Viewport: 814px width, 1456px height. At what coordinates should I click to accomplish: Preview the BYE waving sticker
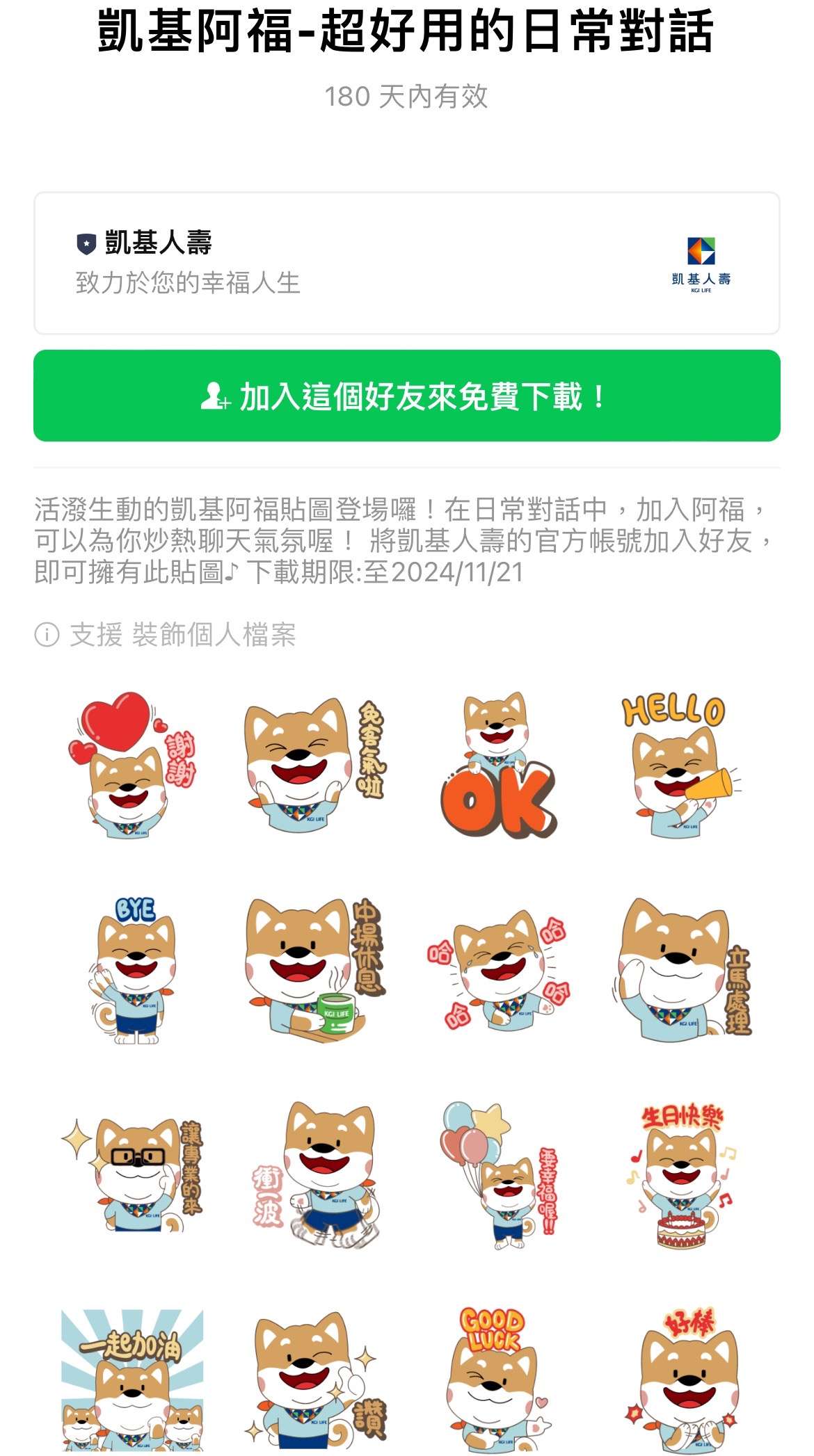[x=132, y=970]
